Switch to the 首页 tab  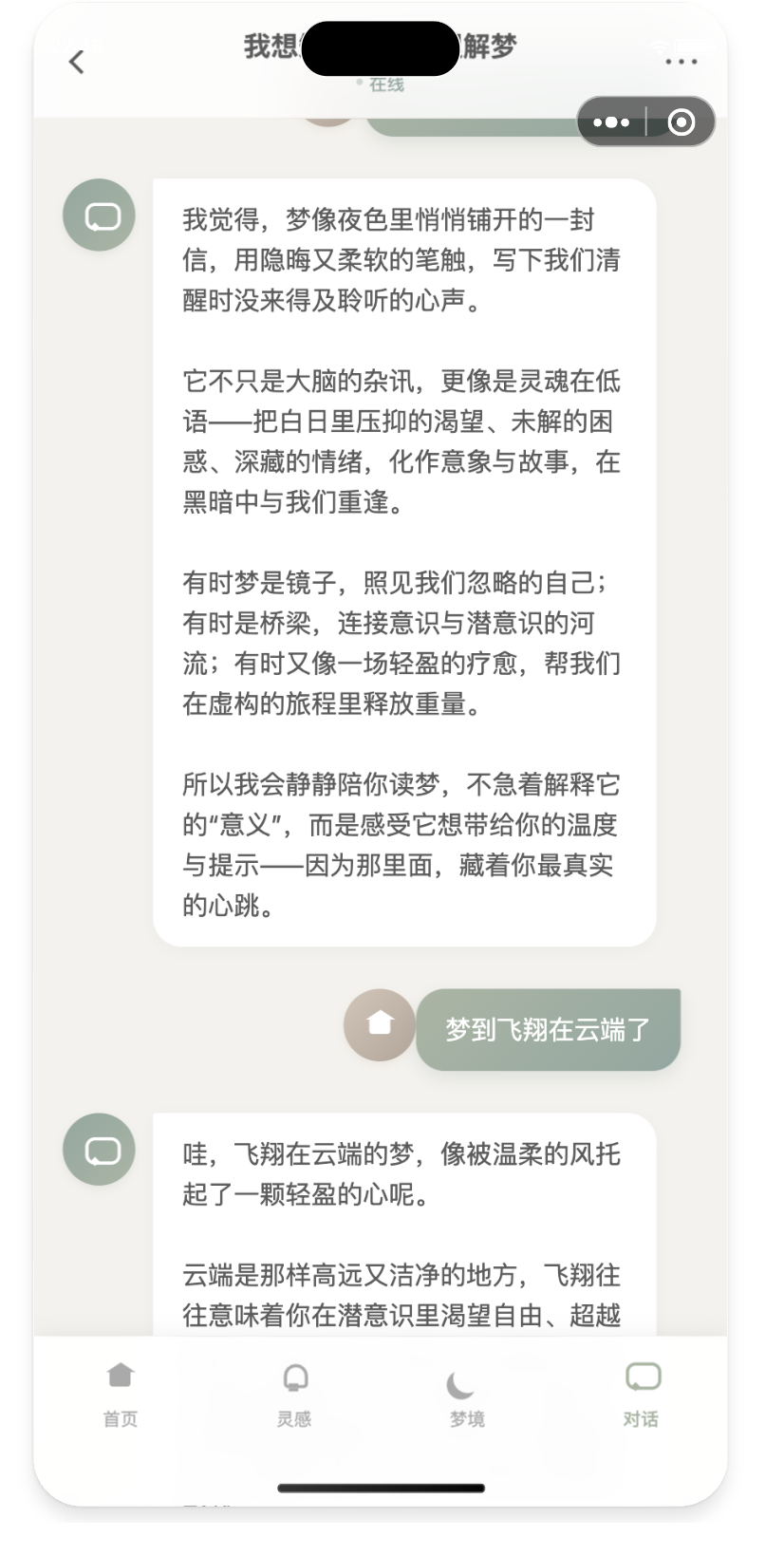click(121, 1393)
